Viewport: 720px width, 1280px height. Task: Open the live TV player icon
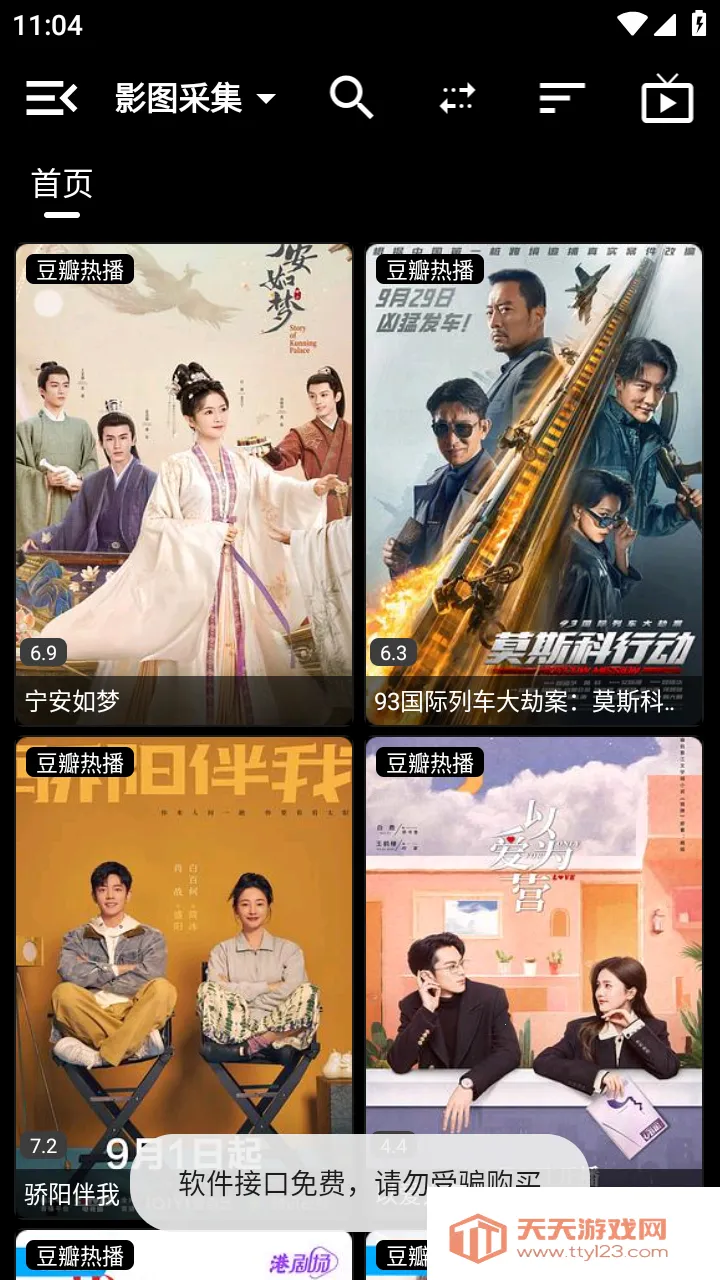coord(666,97)
